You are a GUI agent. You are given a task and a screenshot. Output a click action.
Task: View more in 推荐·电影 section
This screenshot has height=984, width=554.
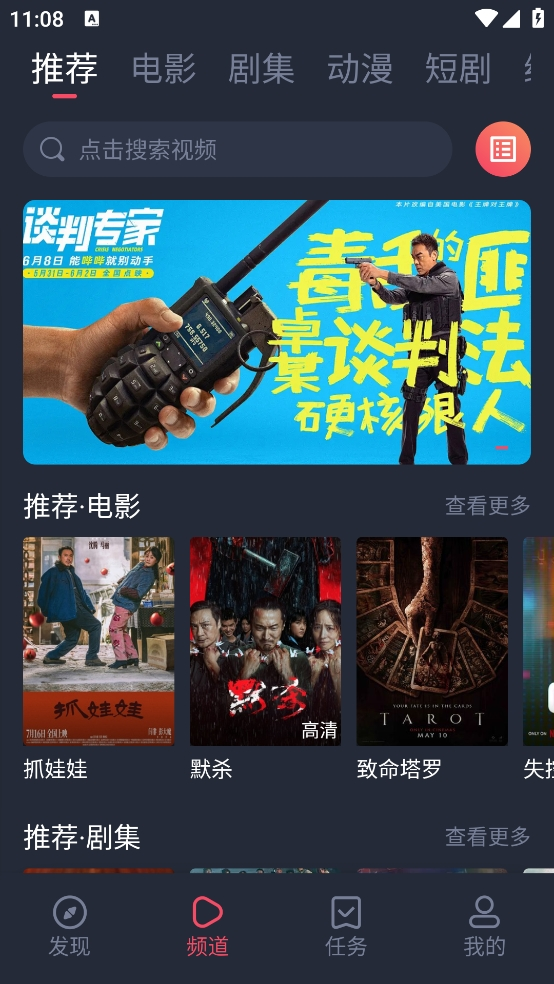click(488, 505)
